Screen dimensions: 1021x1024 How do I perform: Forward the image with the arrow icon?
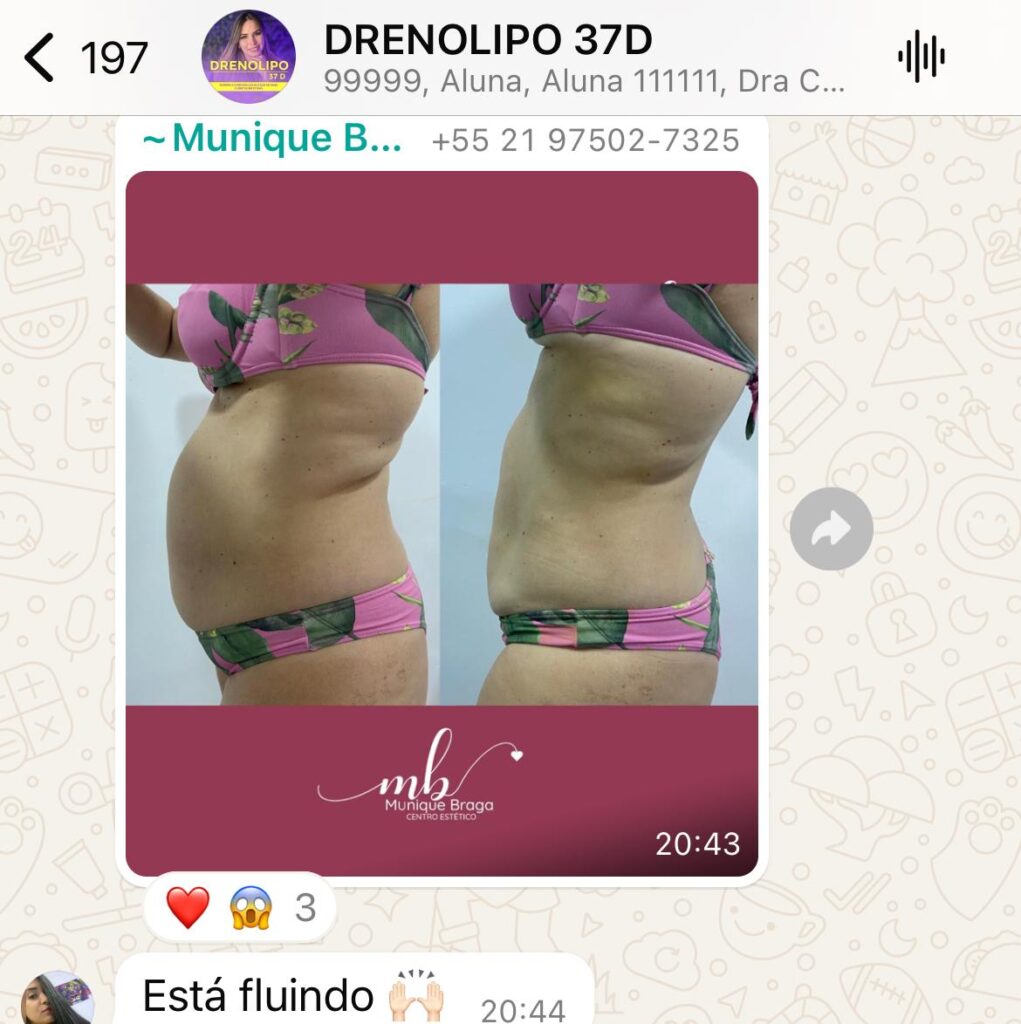click(831, 529)
